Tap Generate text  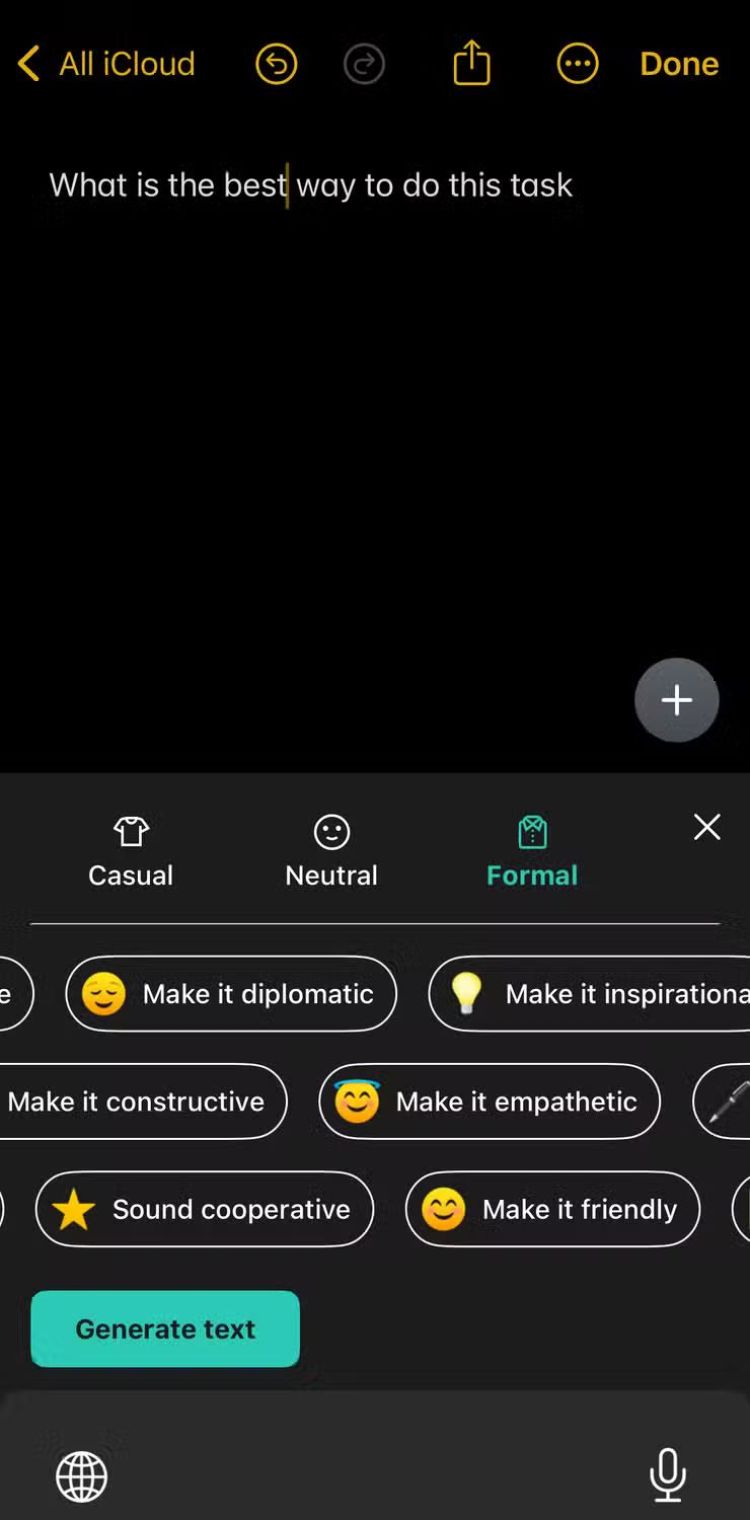(165, 1329)
